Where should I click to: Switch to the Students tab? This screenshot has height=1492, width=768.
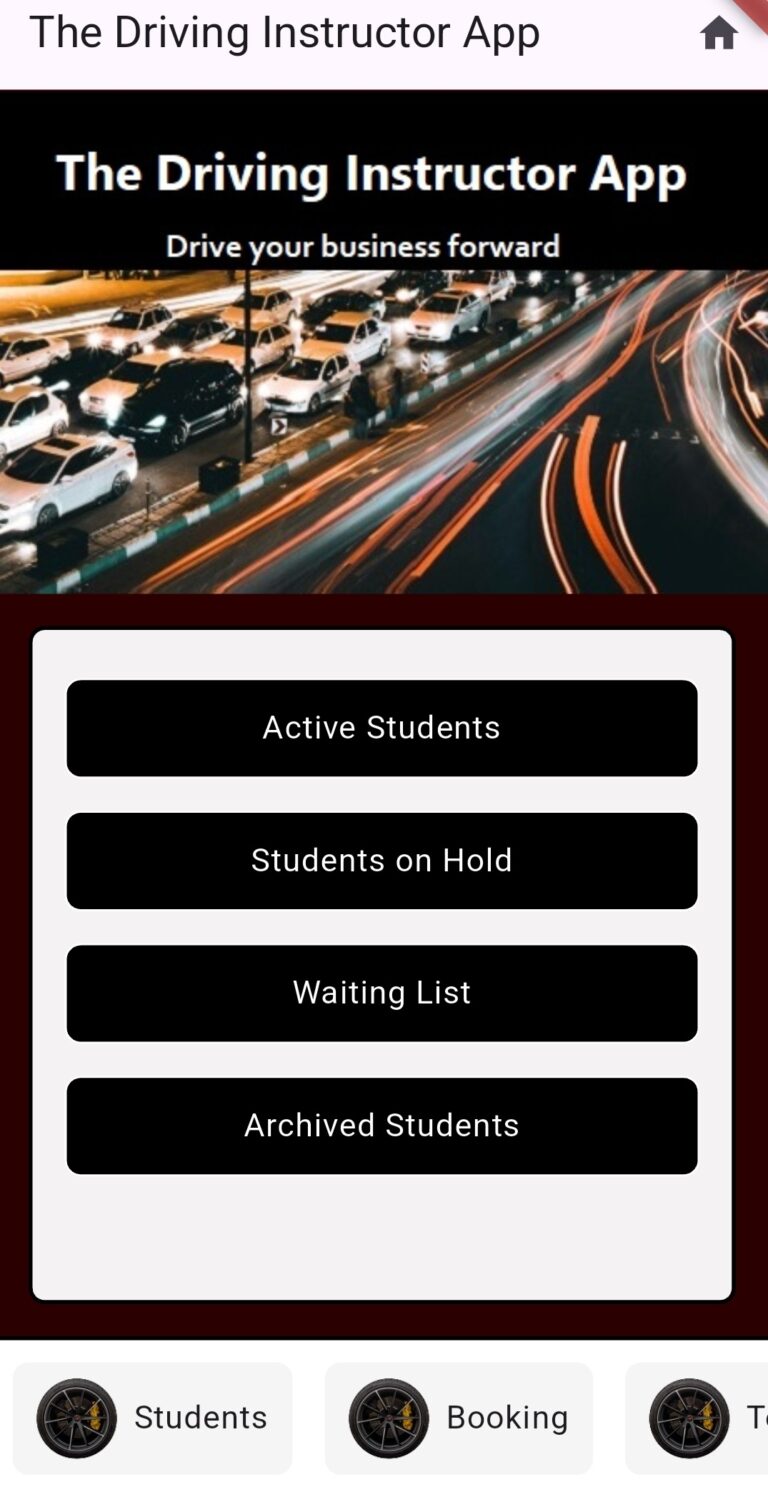[x=153, y=1417]
